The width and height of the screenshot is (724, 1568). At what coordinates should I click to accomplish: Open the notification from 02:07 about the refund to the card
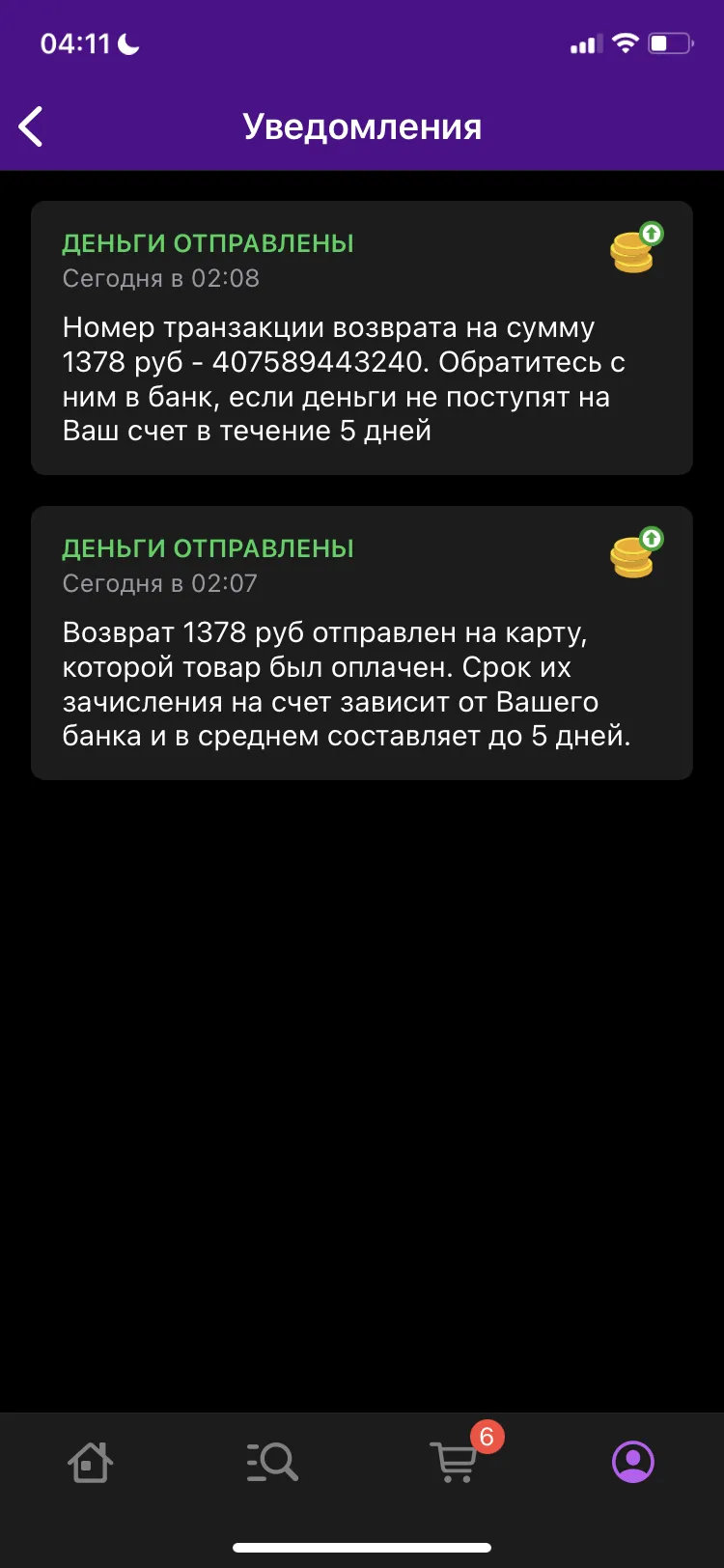(x=362, y=643)
